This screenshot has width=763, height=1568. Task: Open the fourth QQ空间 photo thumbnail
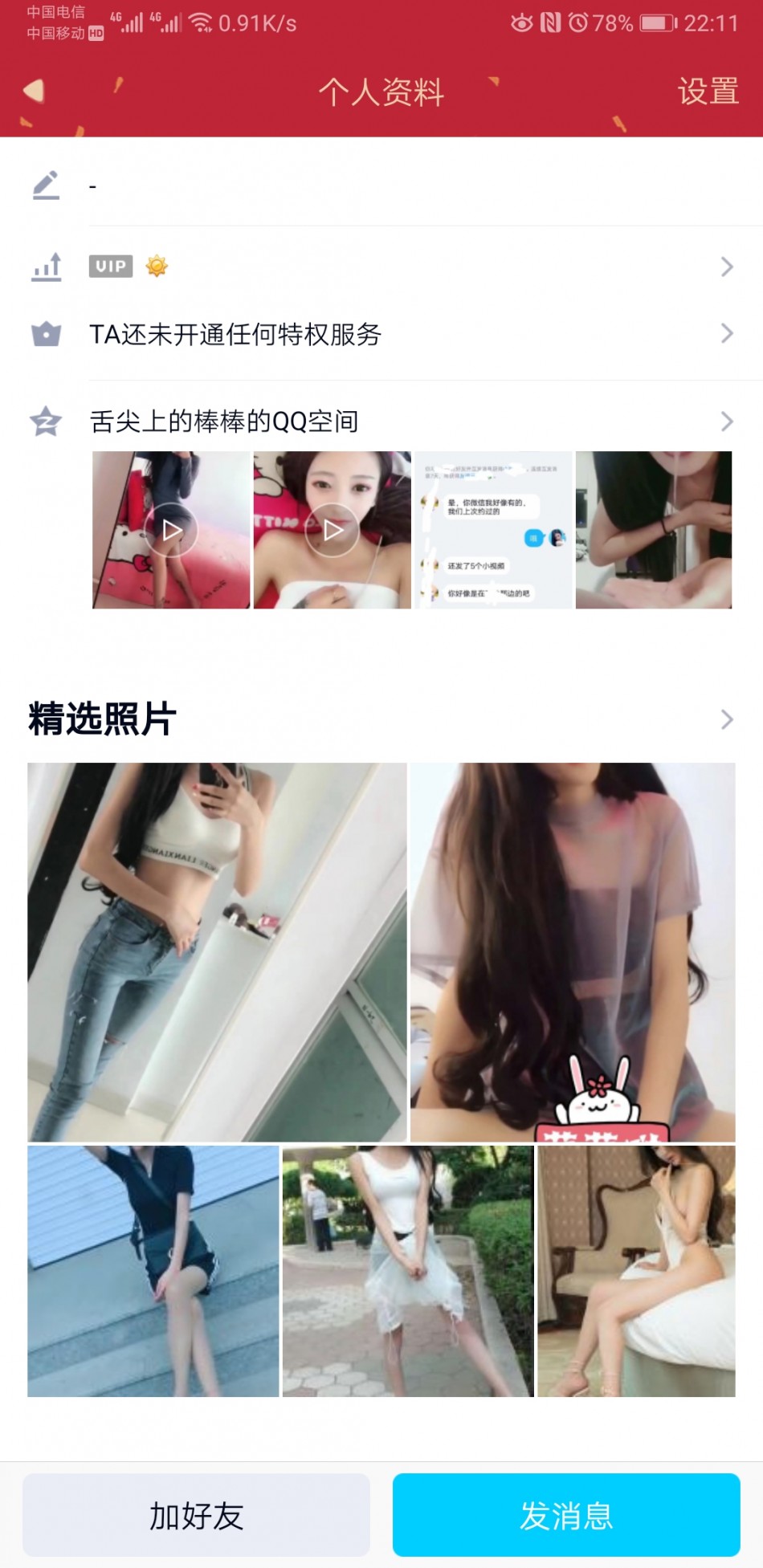pos(653,530)
